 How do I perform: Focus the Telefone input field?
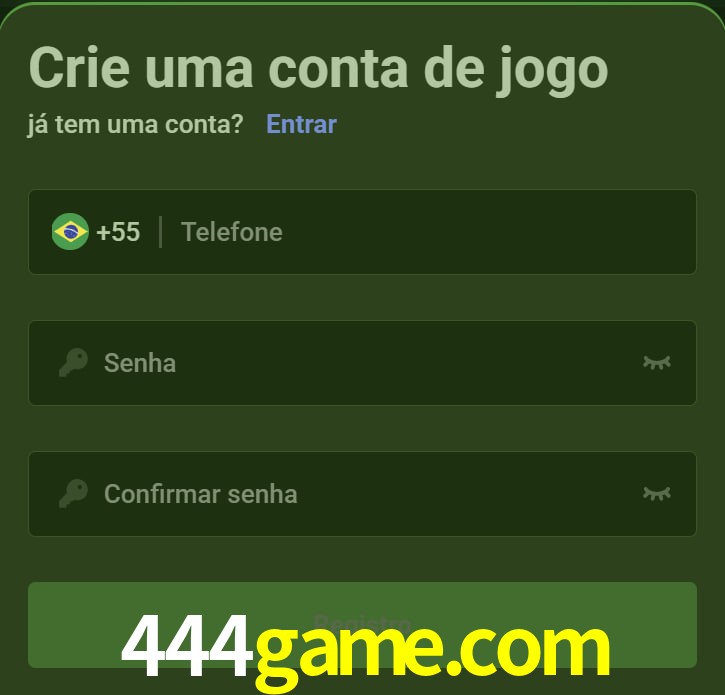pos(420,232)
